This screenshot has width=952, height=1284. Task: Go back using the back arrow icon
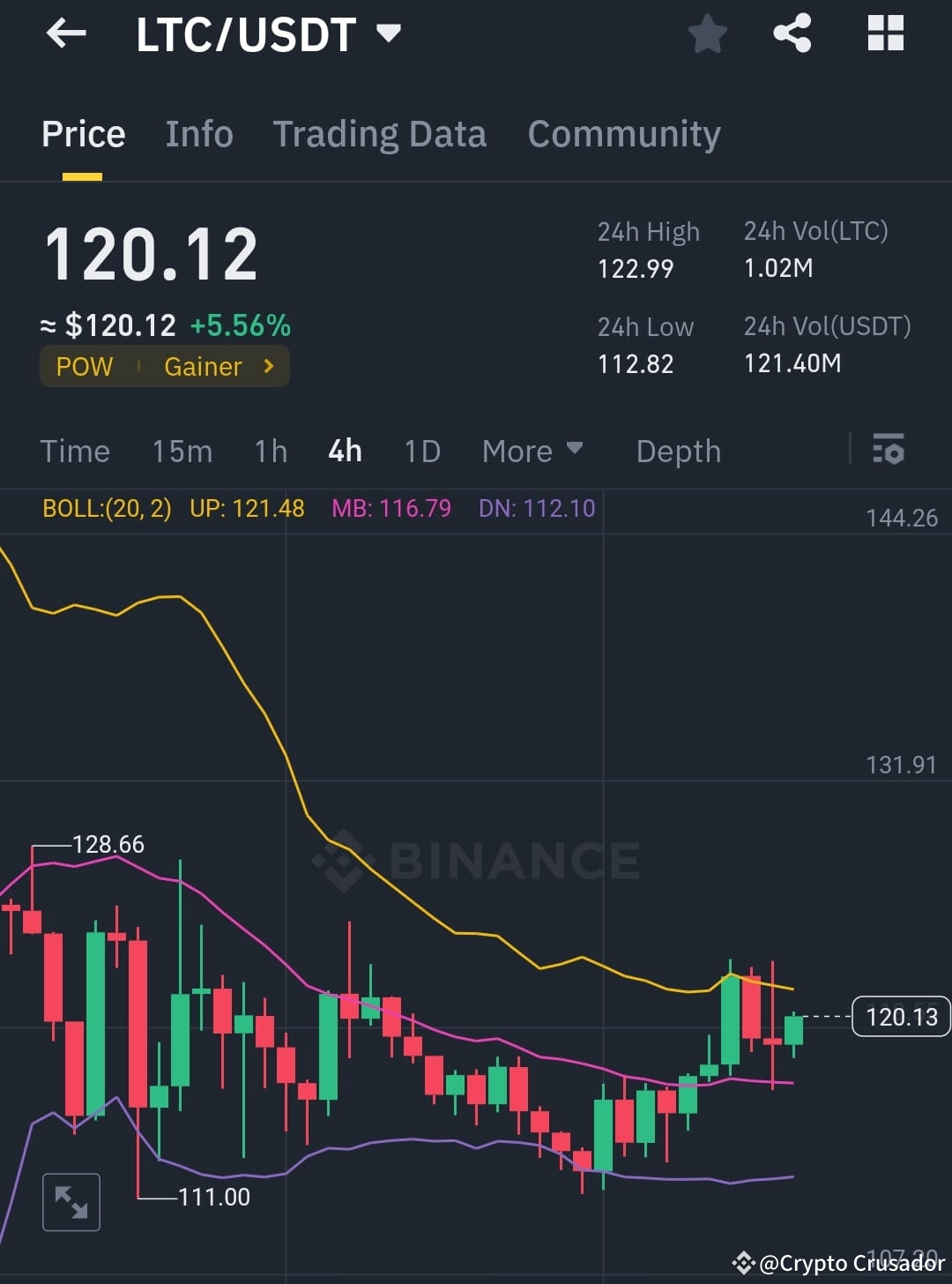tap(66, 34)
